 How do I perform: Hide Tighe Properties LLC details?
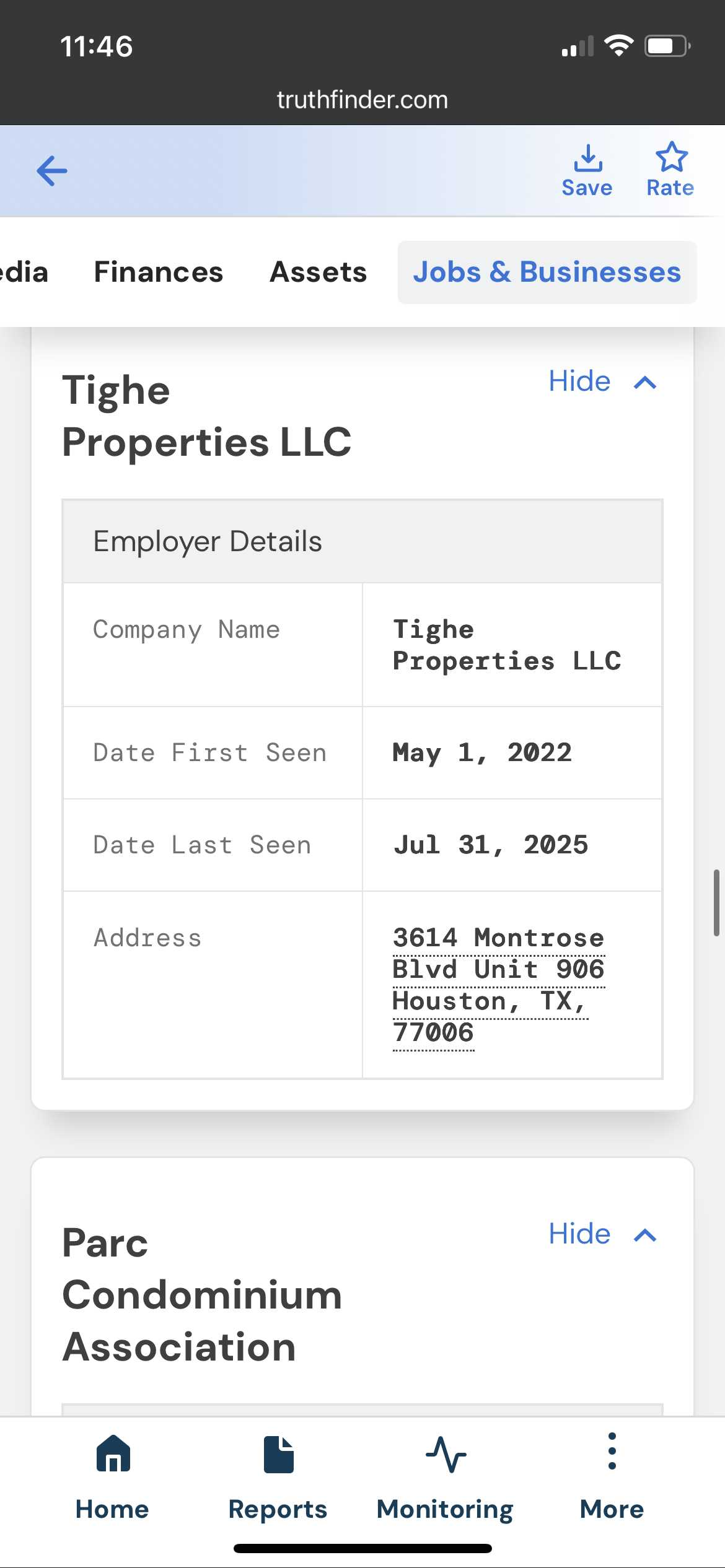click(x=602, y=381)
